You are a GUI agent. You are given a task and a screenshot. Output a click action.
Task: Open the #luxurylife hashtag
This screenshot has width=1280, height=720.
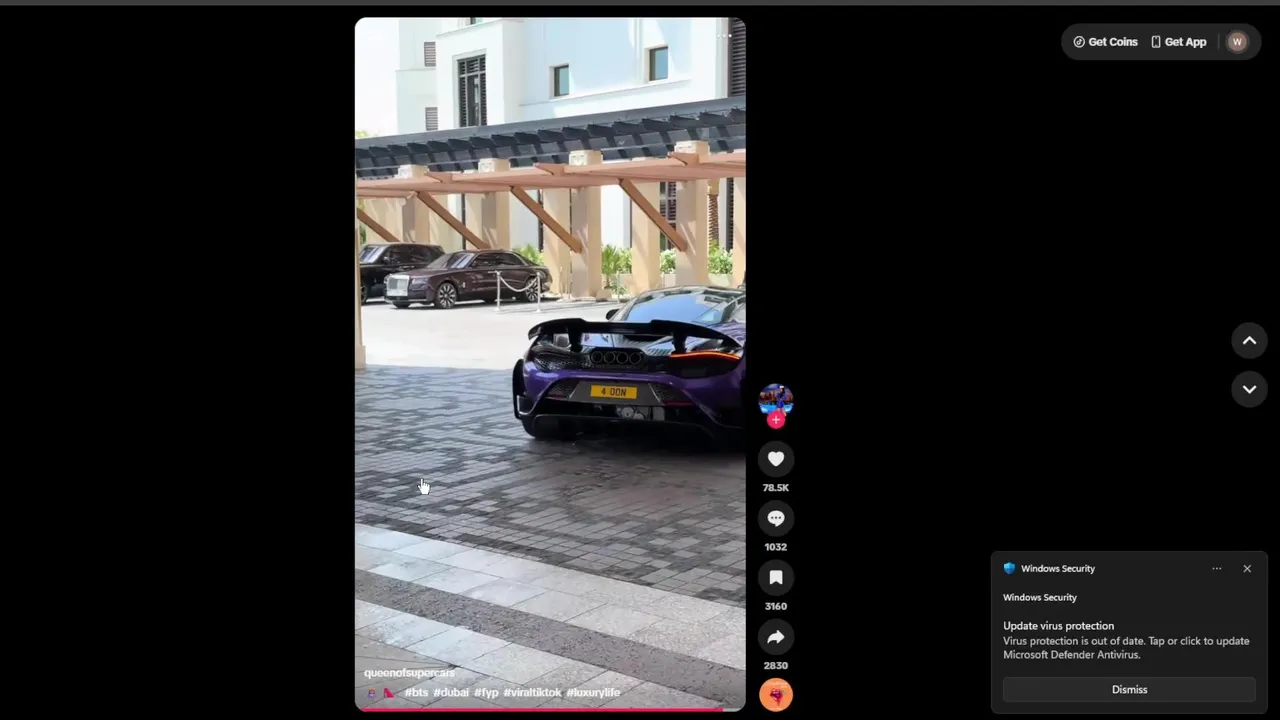pyautogui.click(x=593, y=692)
